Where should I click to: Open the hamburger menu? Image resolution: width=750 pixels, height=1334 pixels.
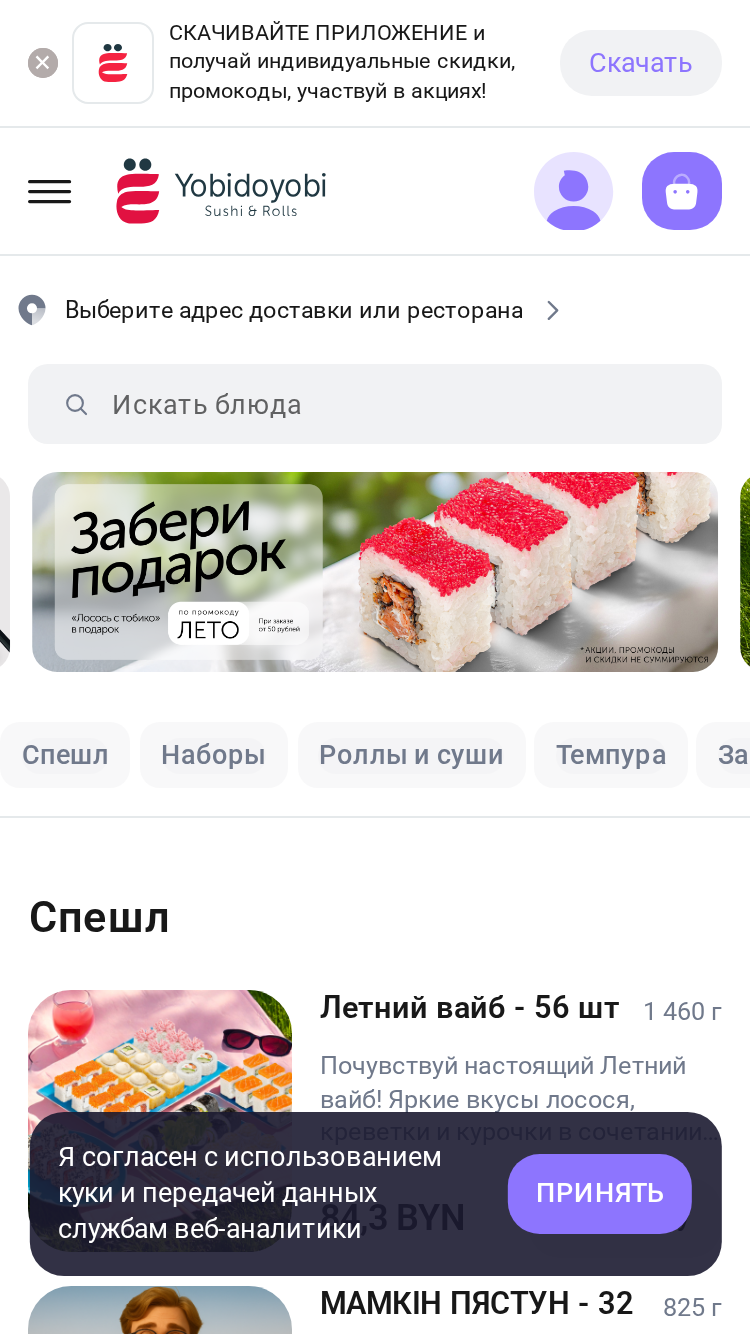(x=49, y=191)
